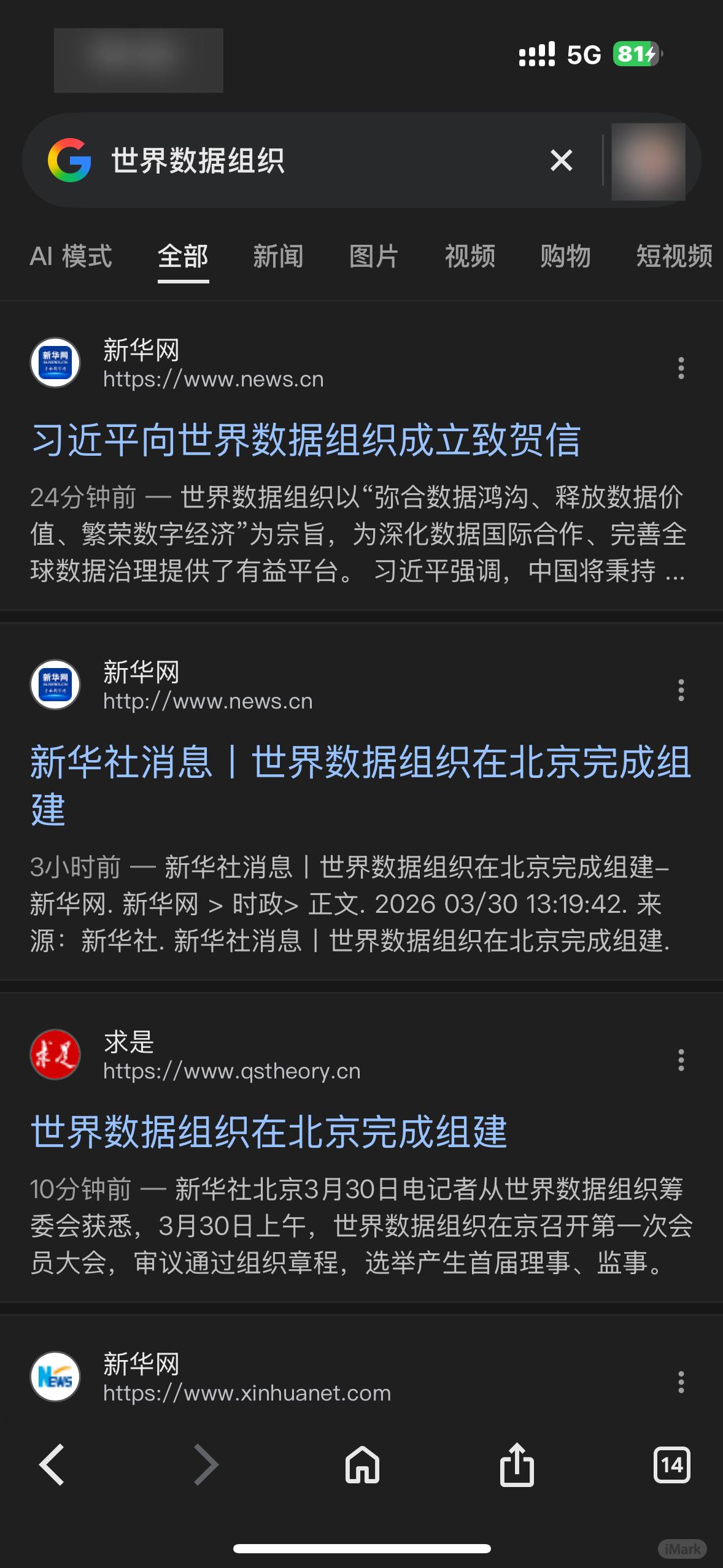Switch to the 视频 tab
The height and width of the screenshot is (1568, 723).
(470, 256)
